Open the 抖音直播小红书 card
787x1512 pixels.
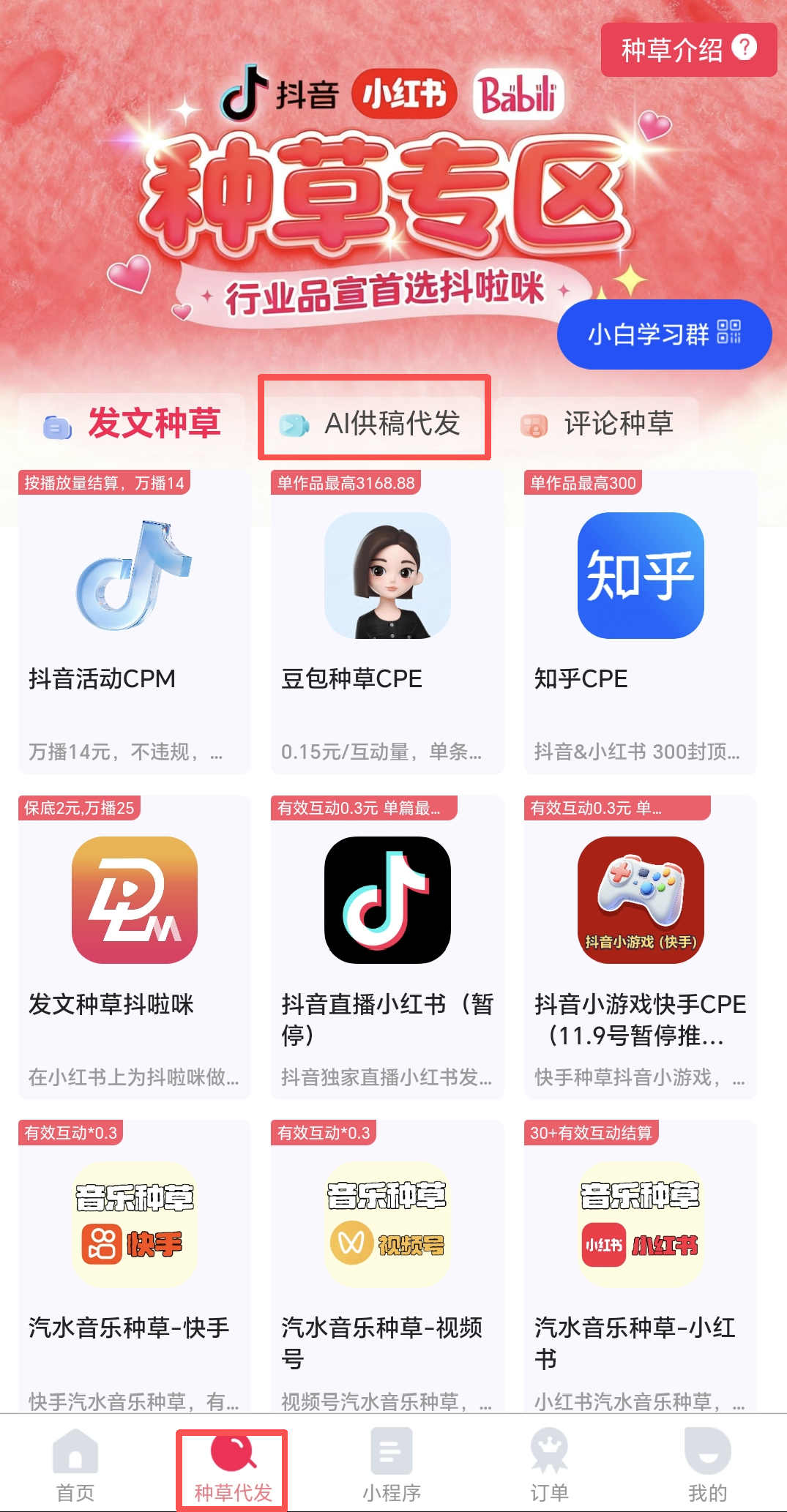click(x=387, y=947)
